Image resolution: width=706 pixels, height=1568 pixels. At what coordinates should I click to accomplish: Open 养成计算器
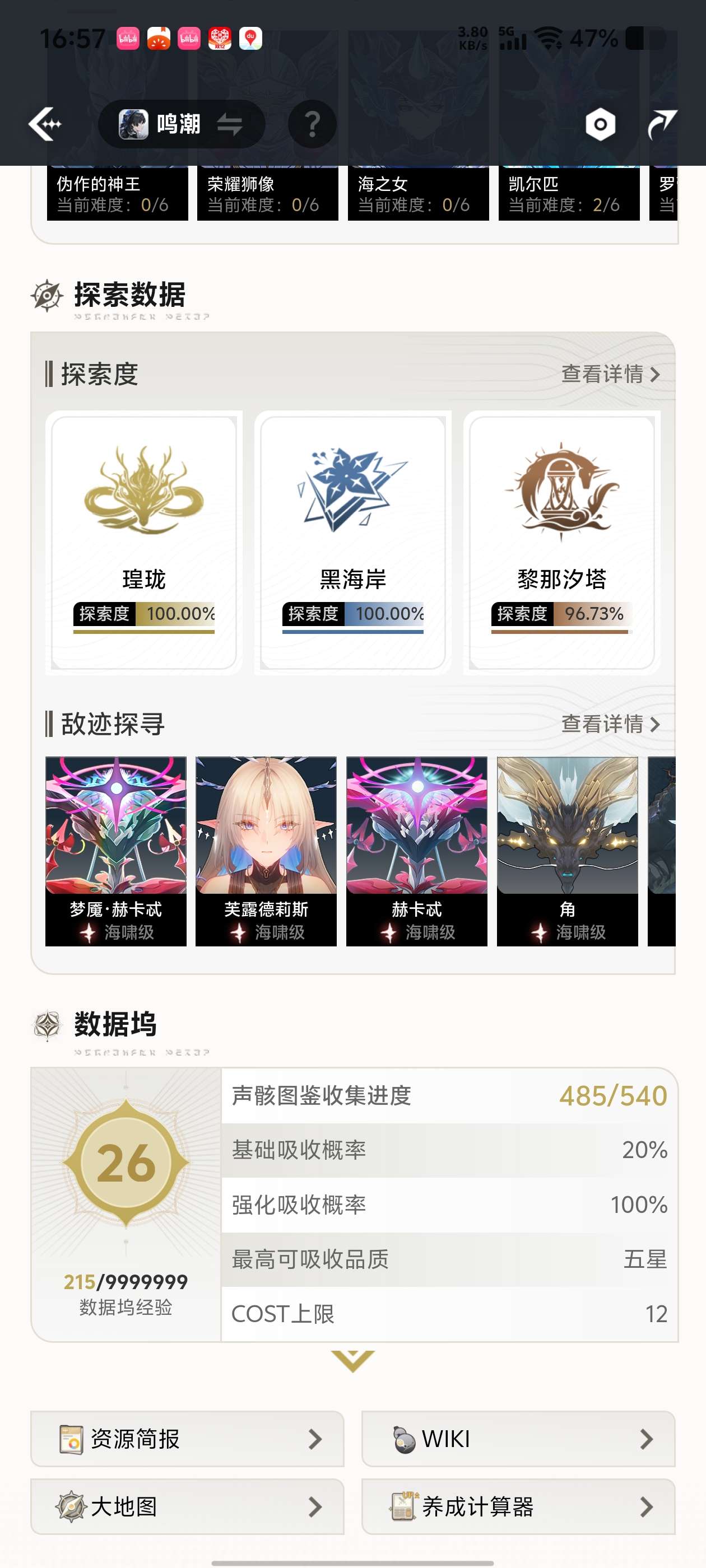point(518,1506)
